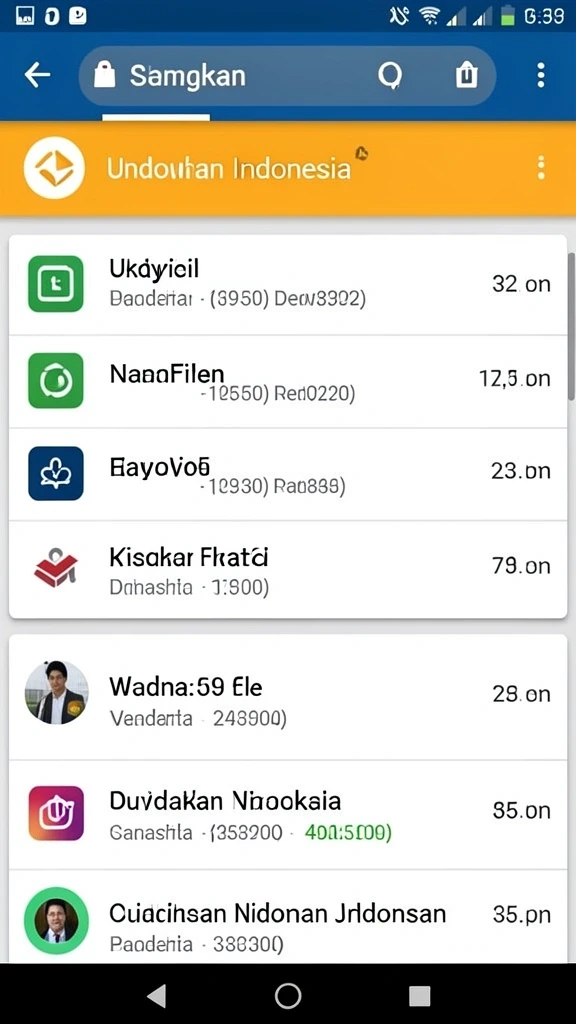Image resolution: width=576 pixels, height=1024 pixels.
Task: Open the BayoVob list item
Action: tap(288, 474)
